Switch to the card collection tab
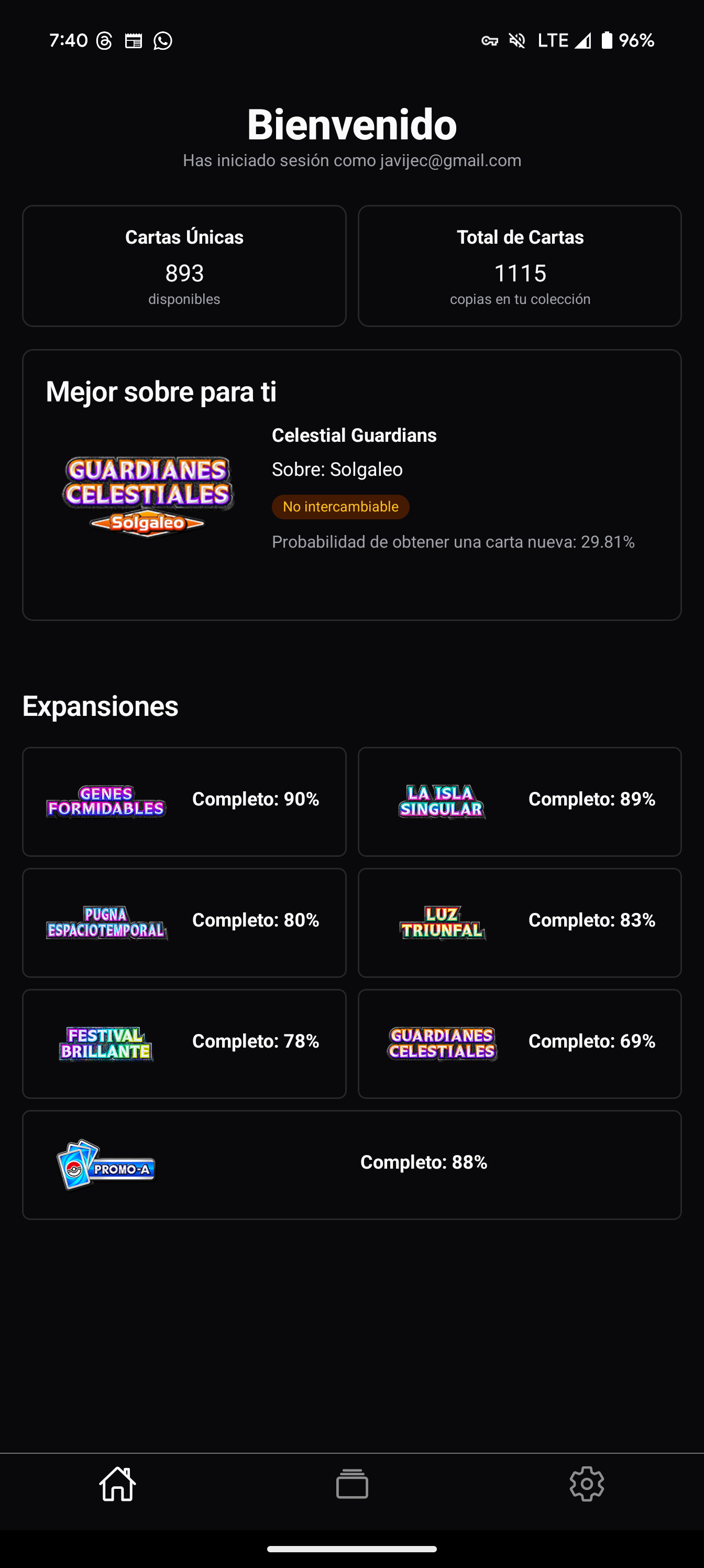The width and height of the screenshot is (704, 1568). [351, 1484]
